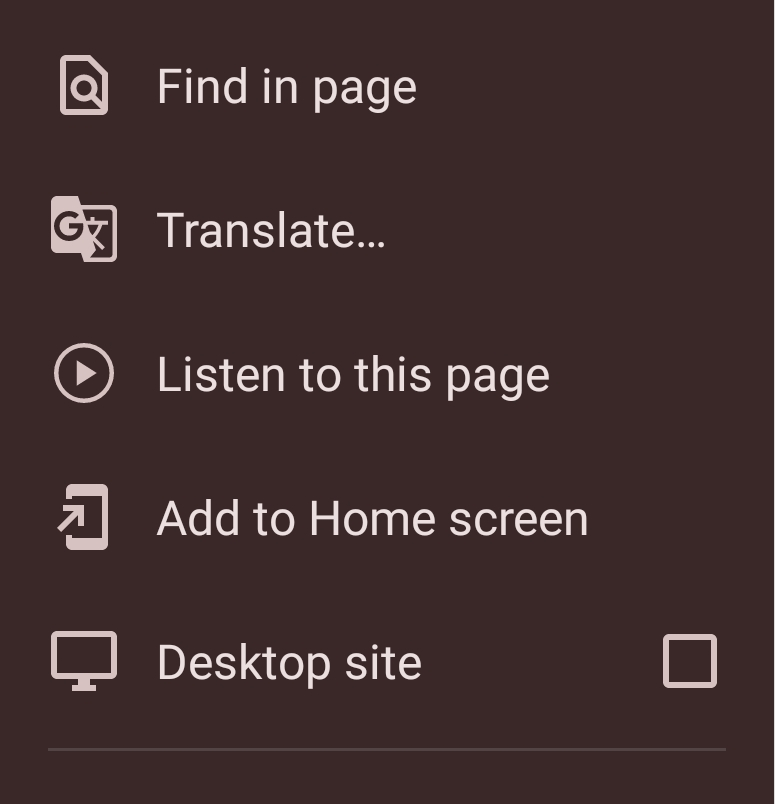This screenshot has height=804, width=775.
Task: Open Find in page
Action: (286, 87)
